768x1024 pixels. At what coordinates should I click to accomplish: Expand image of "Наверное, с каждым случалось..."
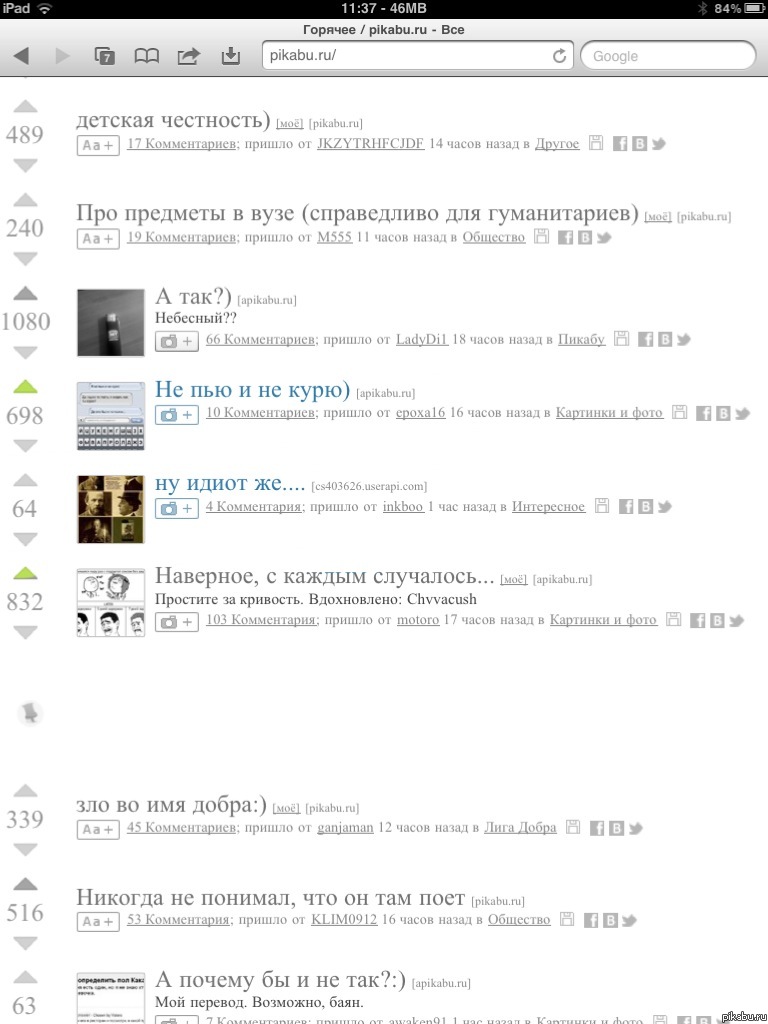(176, 621)
